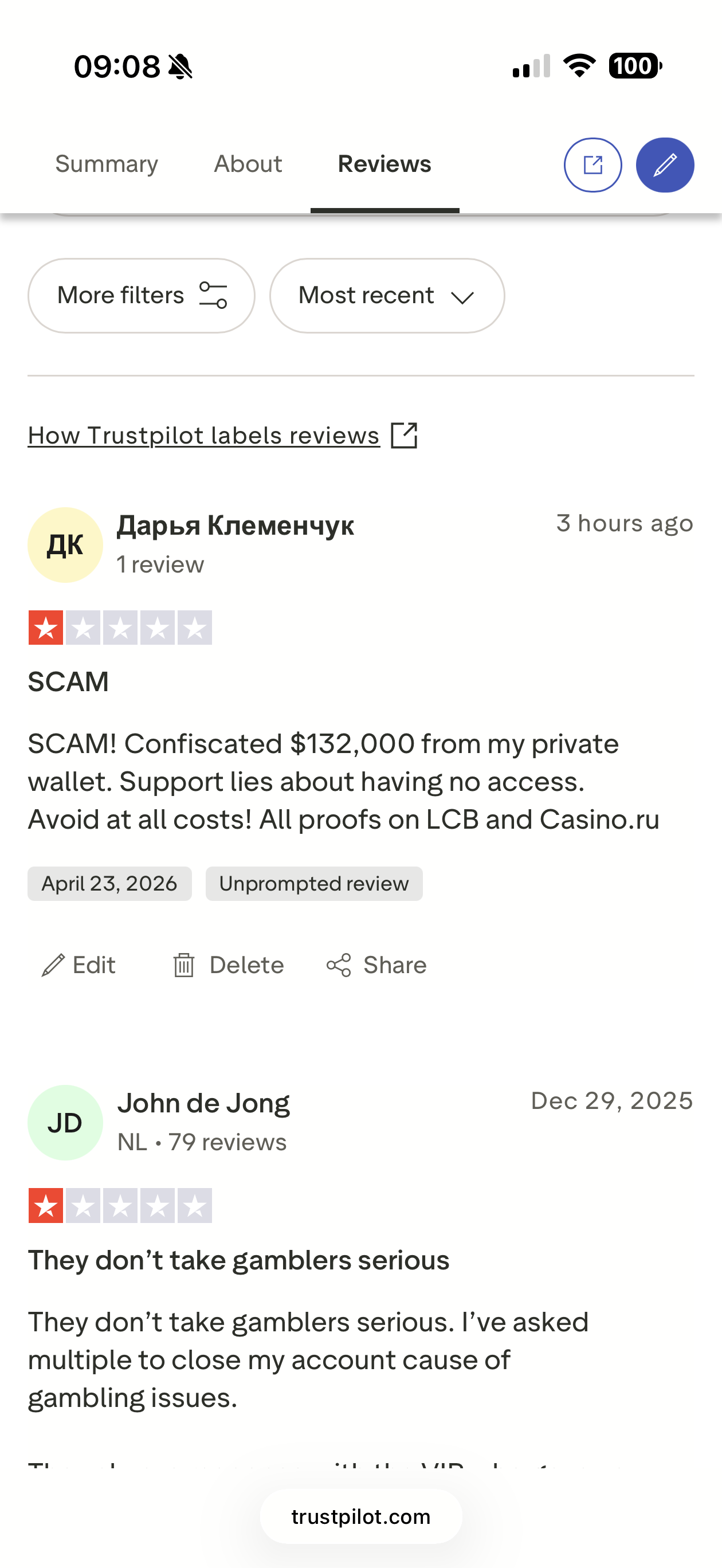
Task: Switch to the About tab
Action: pyautogui.click(x=248, y=164)
